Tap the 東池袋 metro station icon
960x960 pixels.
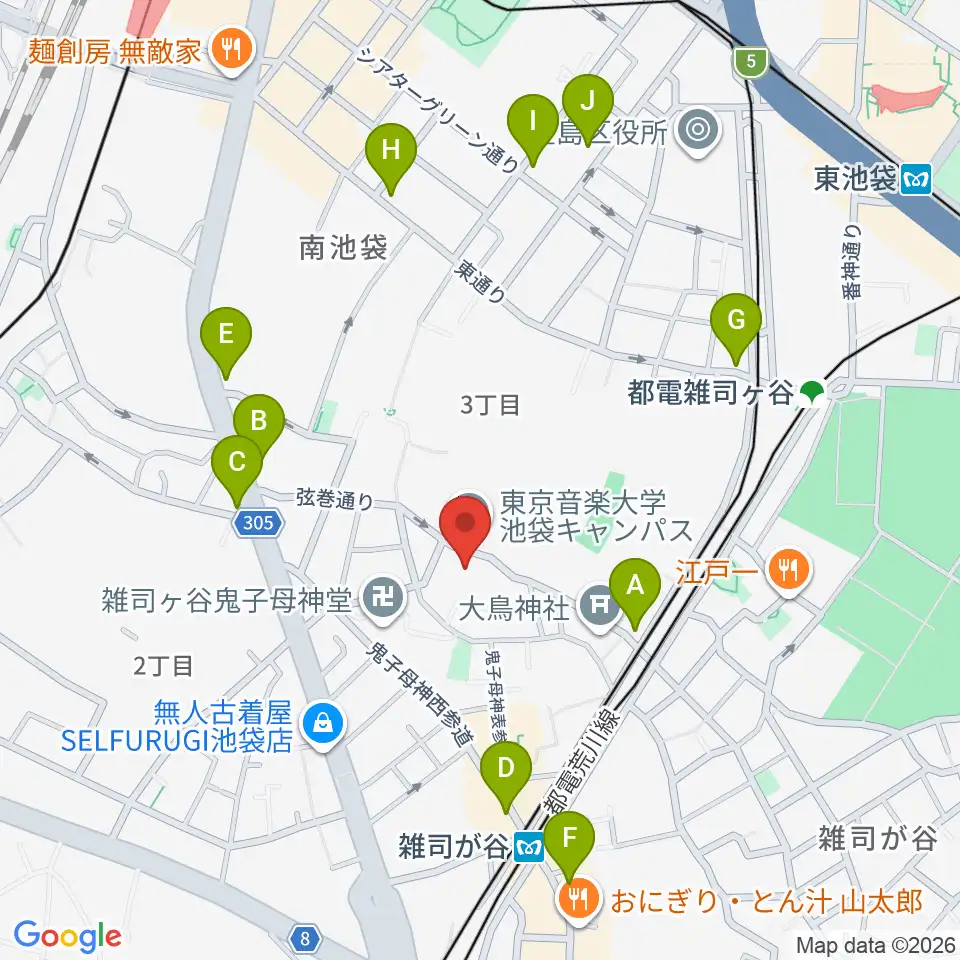pyautogui.click(x=916, y=179)
